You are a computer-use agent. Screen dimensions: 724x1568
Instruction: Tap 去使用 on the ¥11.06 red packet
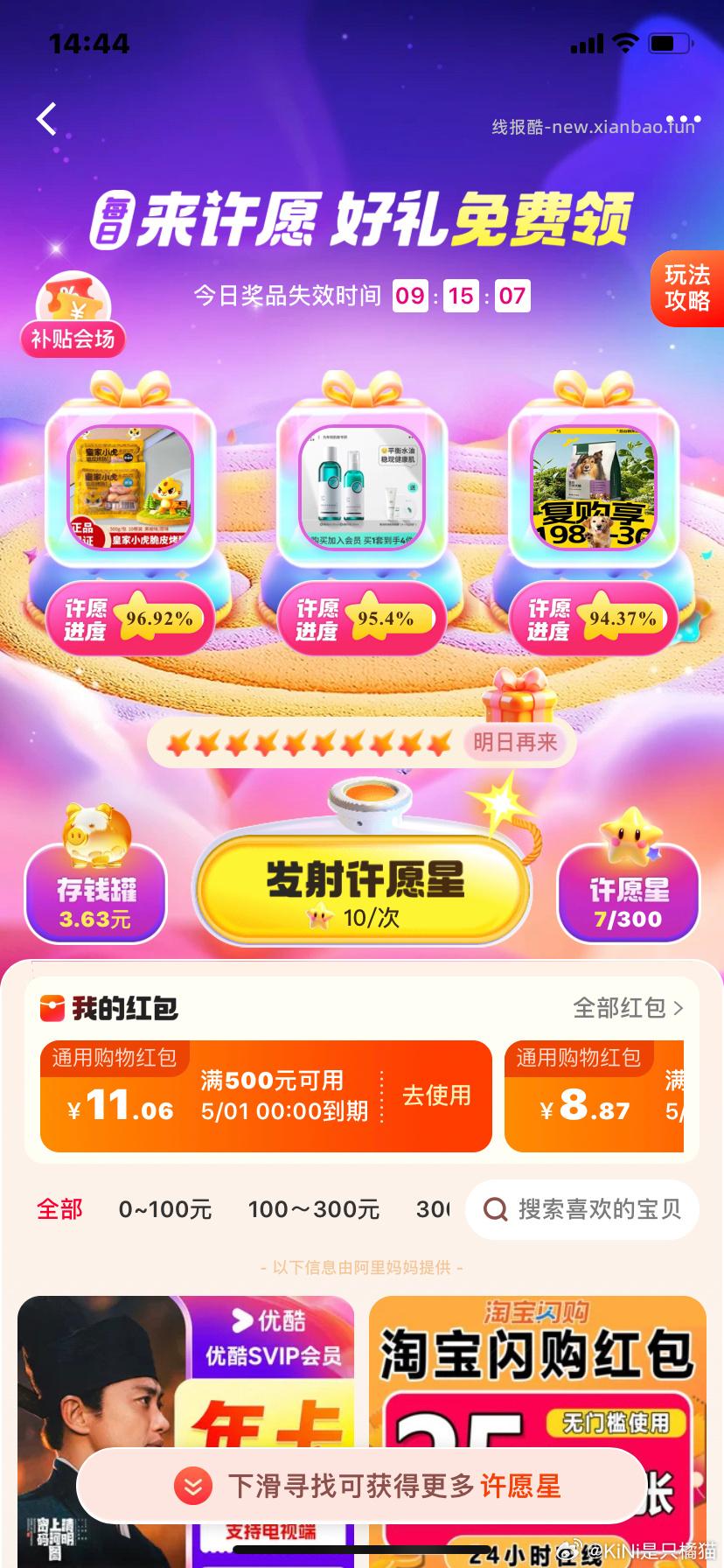437,1095
